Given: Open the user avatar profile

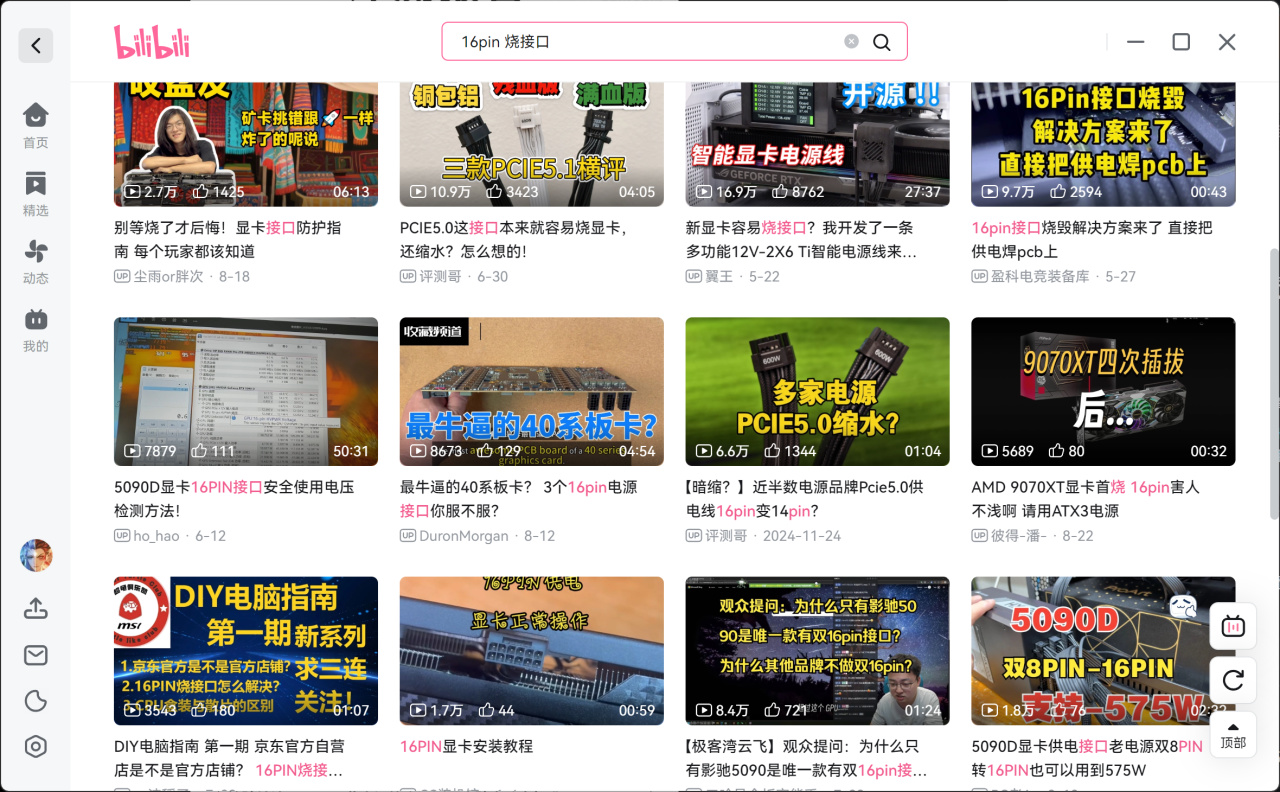Looking at the screenshot, I should [x=36, y=555].
